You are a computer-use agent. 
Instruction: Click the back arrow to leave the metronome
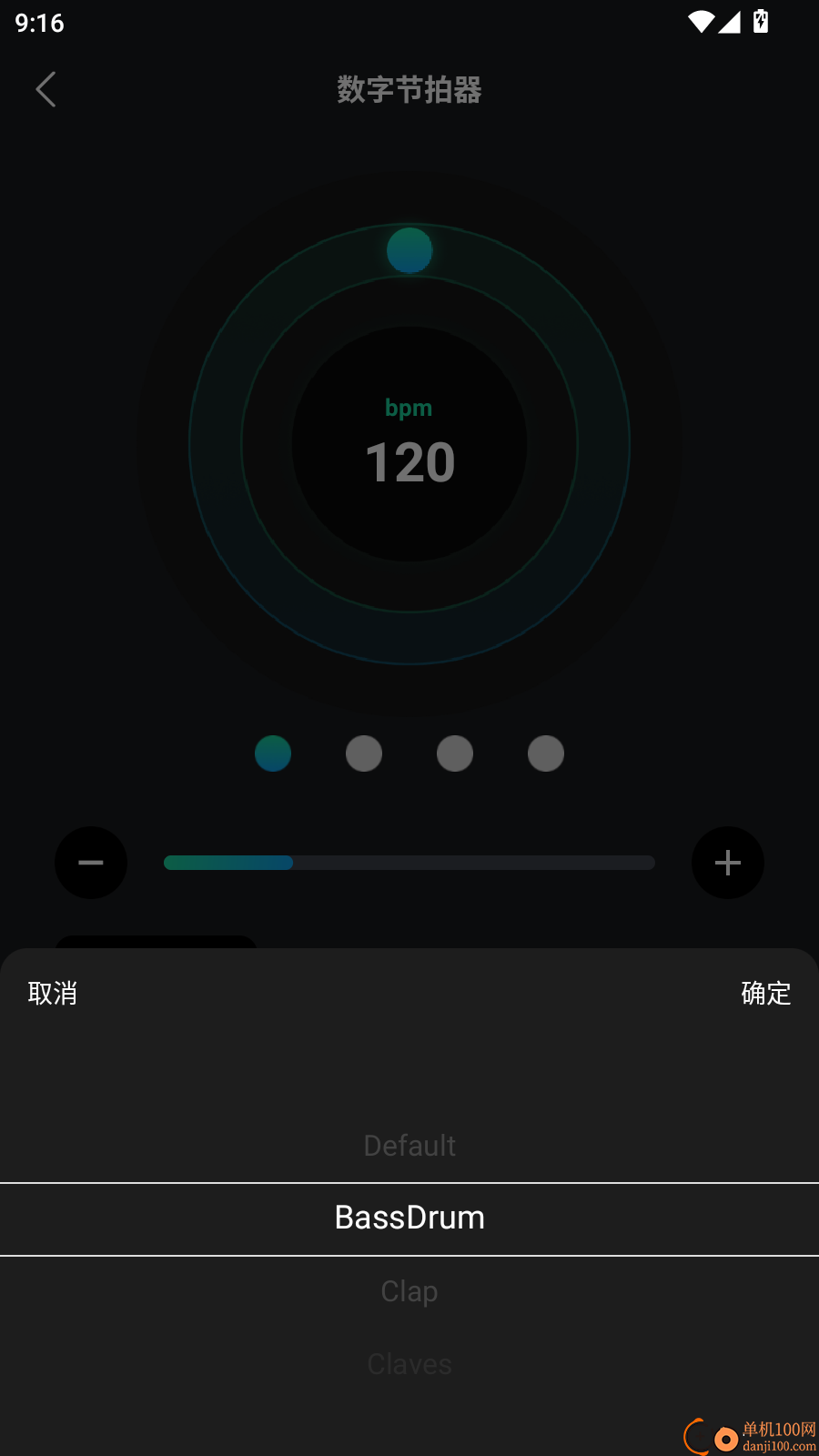(45, 89)
